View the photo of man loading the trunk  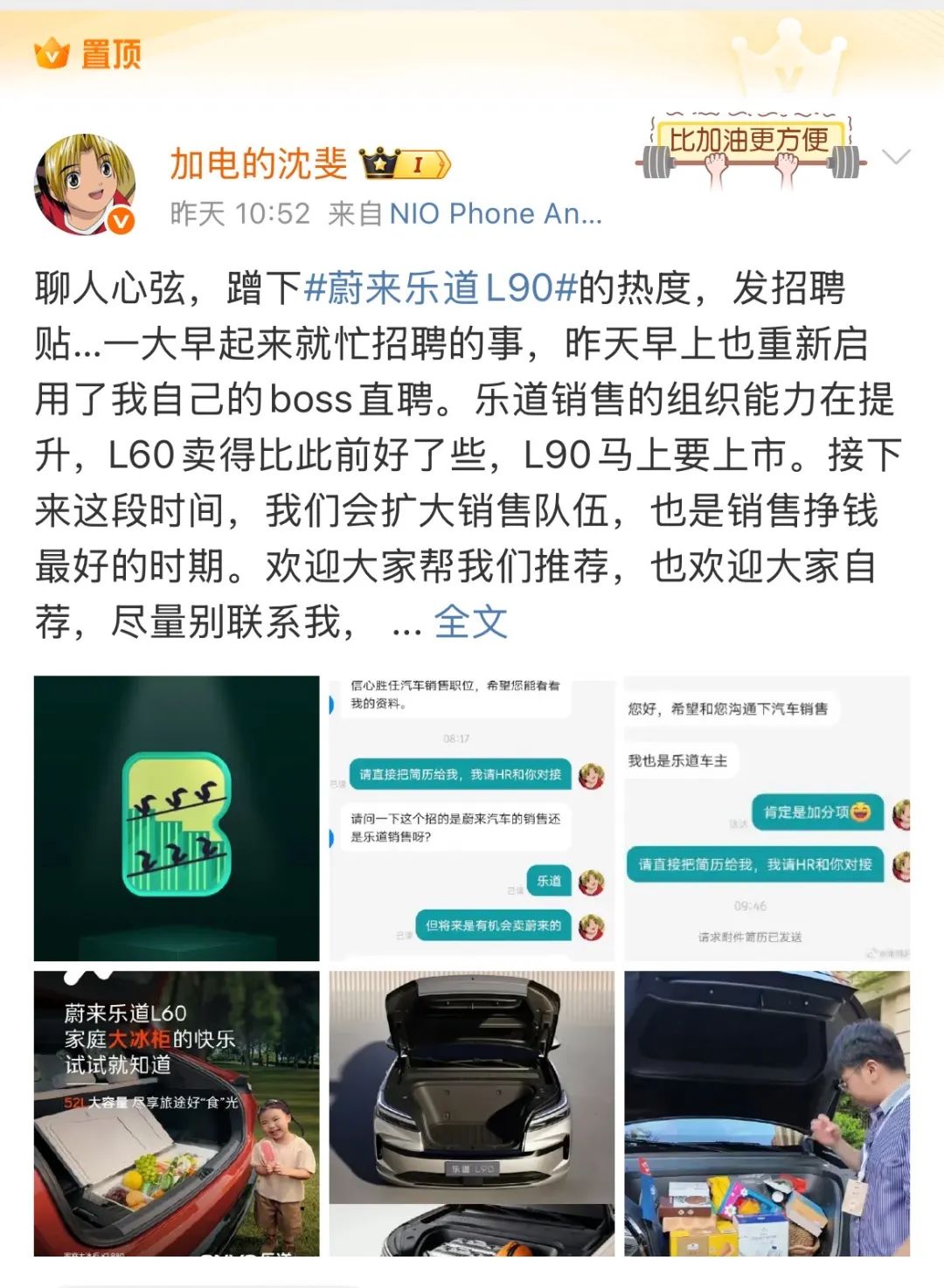[x=767, y=1112]
